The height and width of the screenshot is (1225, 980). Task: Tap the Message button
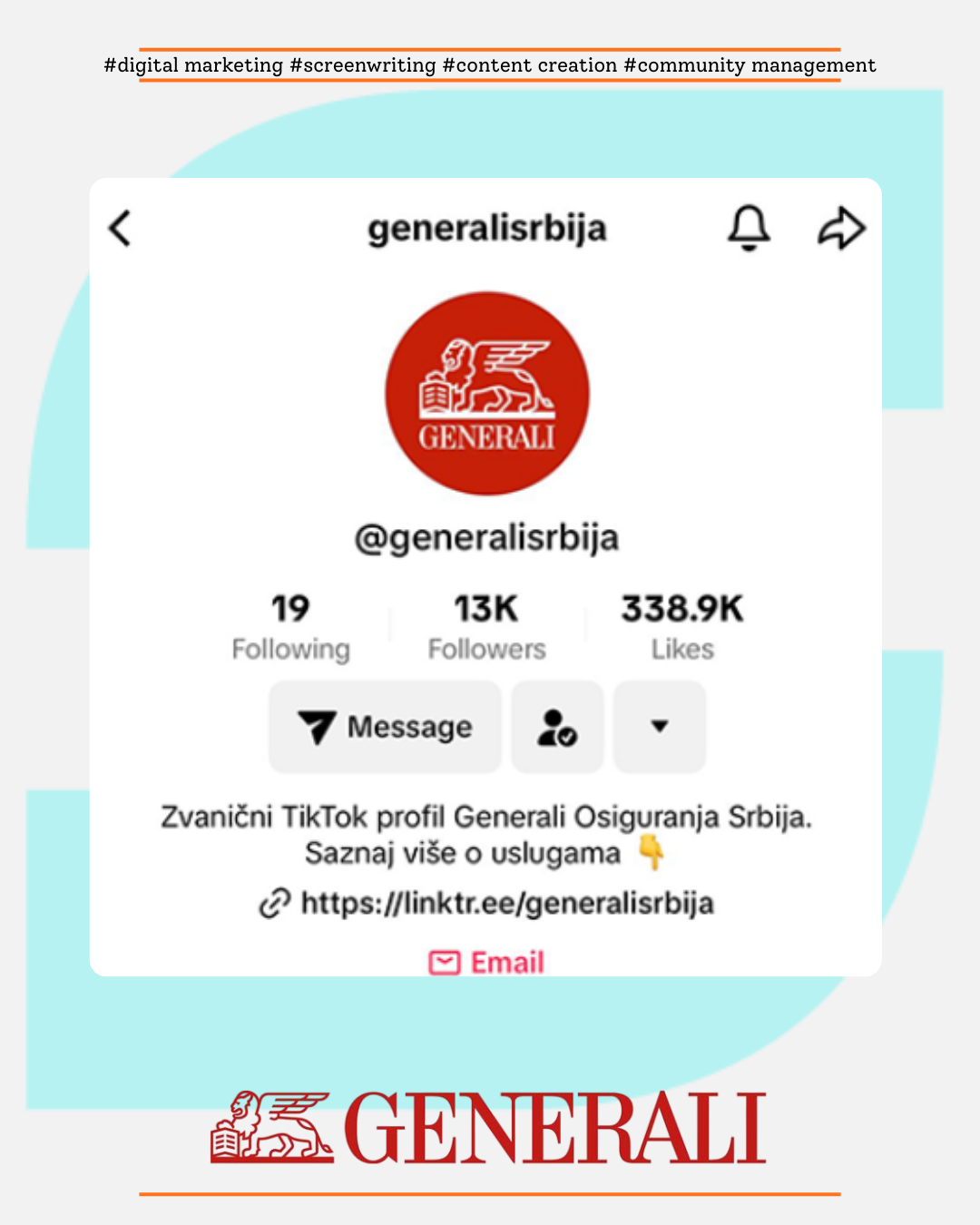(384, 726)
